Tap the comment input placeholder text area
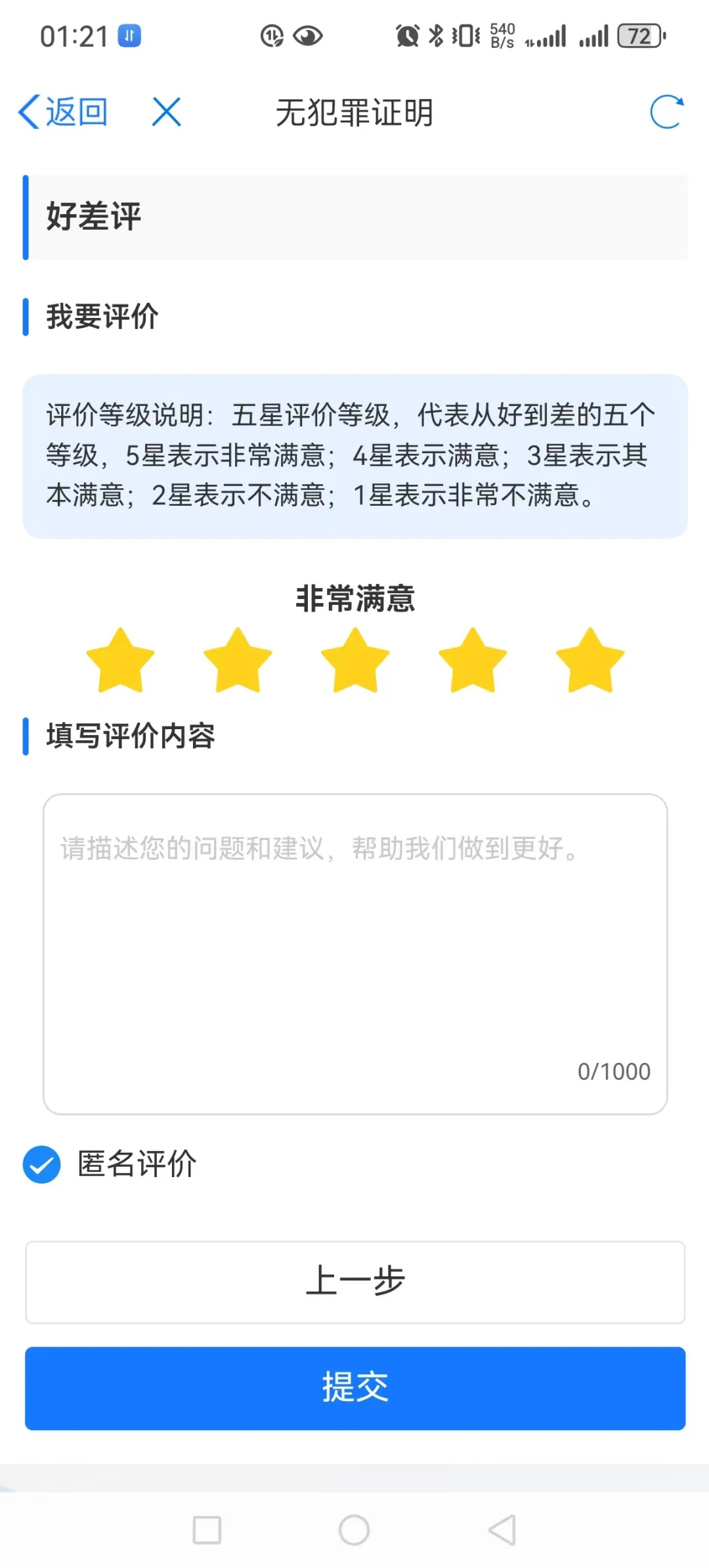The width and height of the screenshot is (709, 1568). click(318, 848)
